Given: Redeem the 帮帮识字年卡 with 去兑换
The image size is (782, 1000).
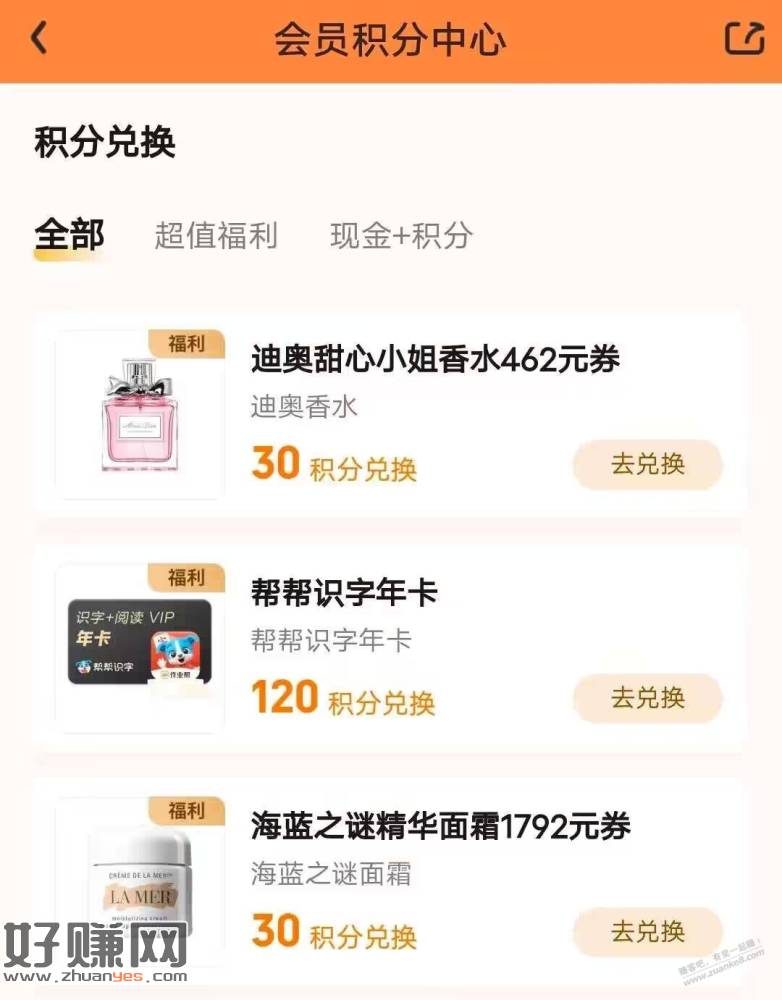Looking at the screenshot, I should [x=647, y=698].
